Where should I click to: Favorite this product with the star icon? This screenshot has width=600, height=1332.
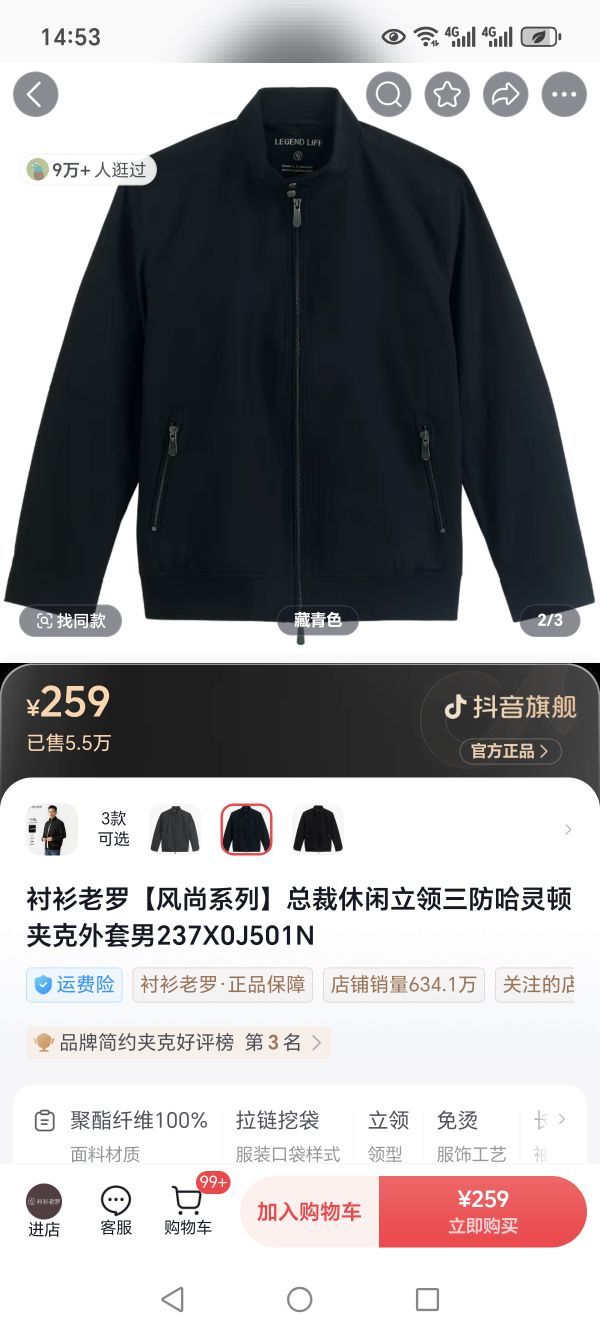[447, 95]
